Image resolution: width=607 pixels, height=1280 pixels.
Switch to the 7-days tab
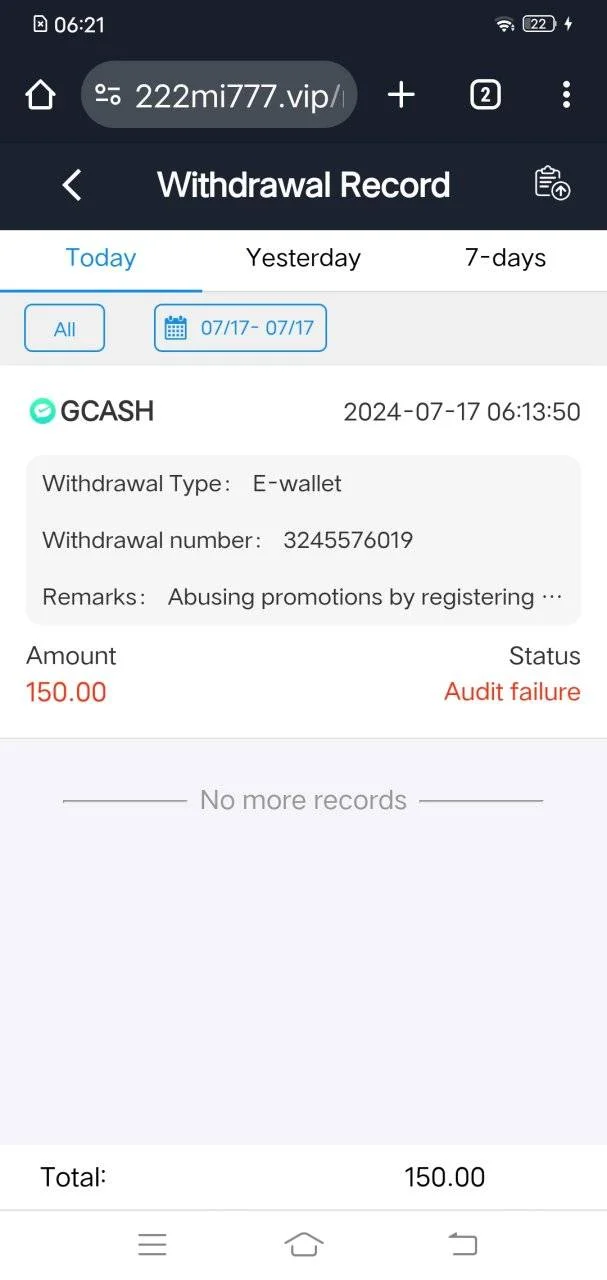click(x=505, y=258)
